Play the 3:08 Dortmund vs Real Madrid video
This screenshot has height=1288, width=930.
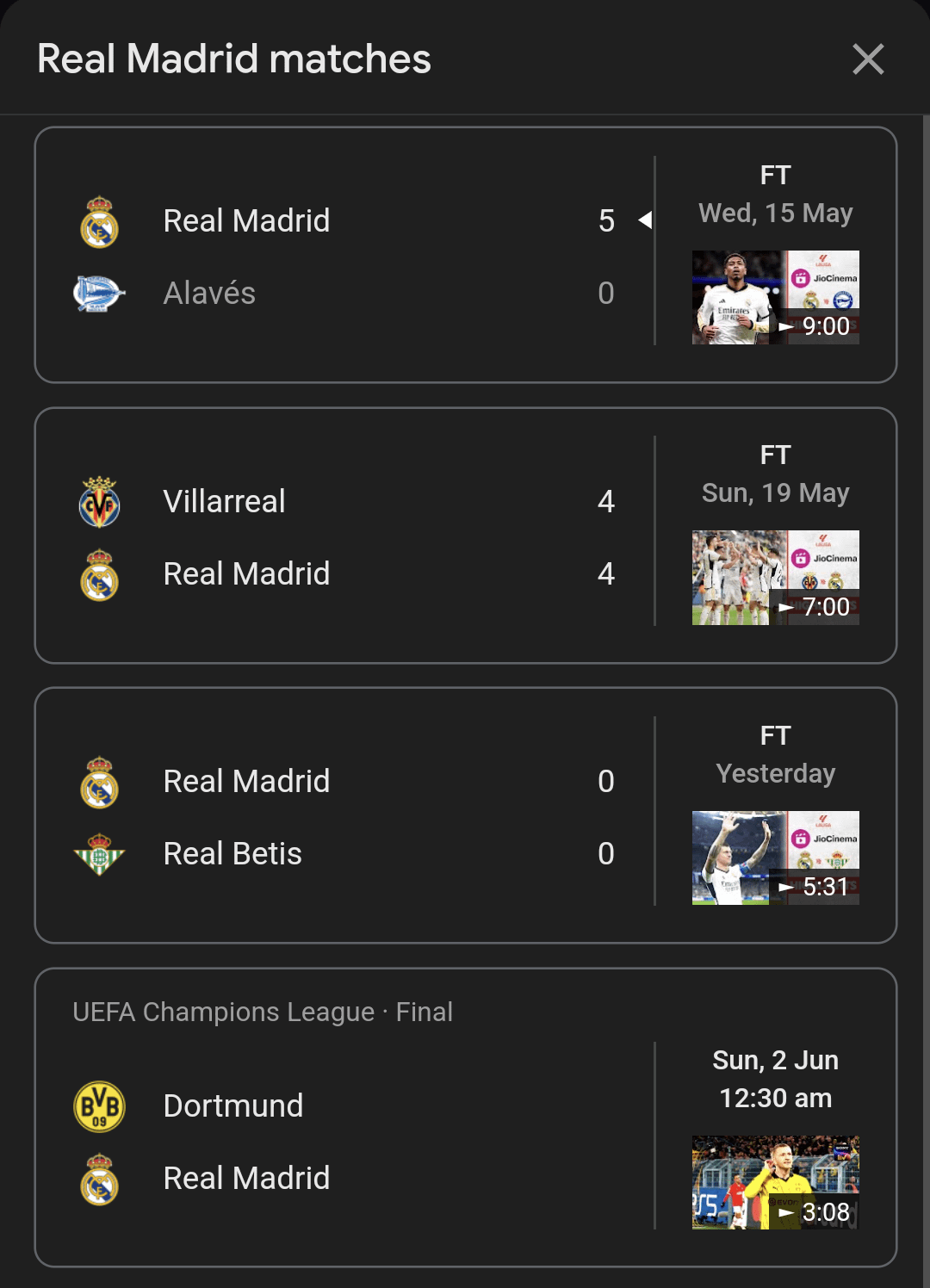(x=775, y=1181)
